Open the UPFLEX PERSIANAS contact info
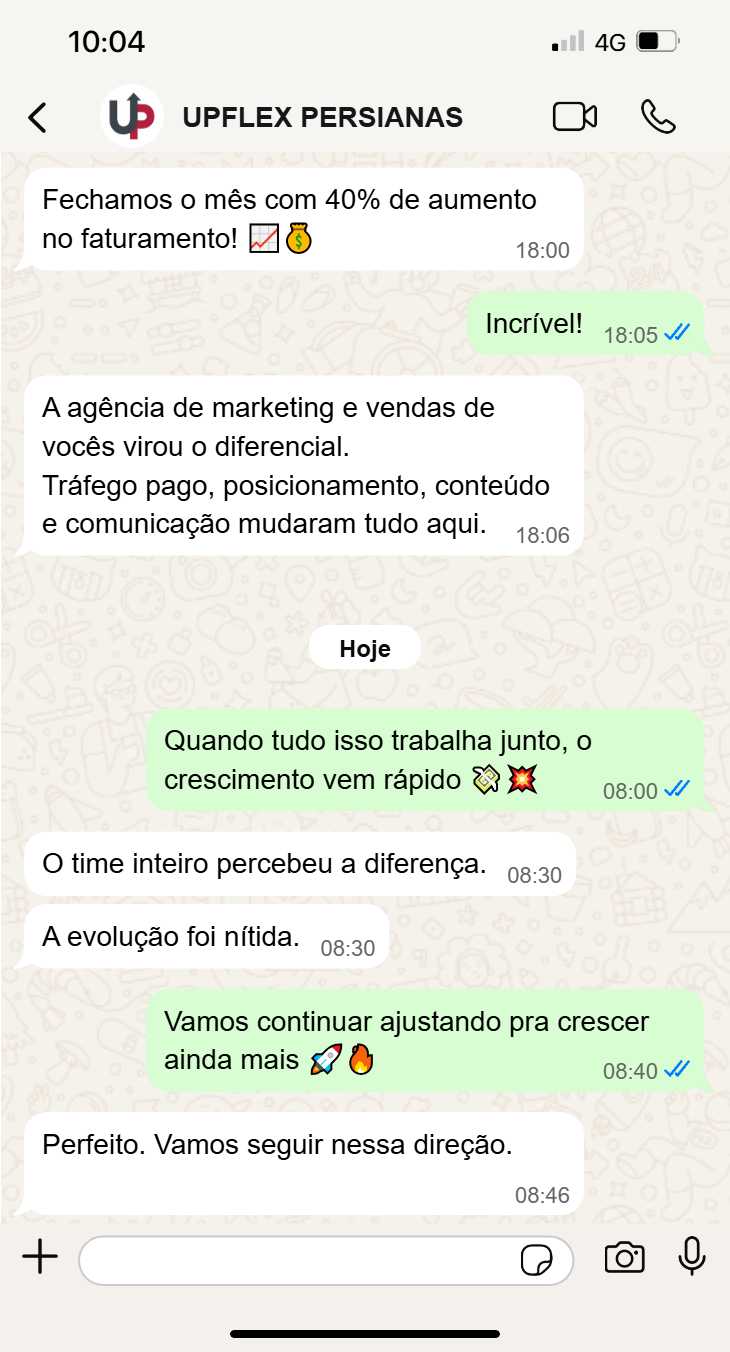 point(320,118)
